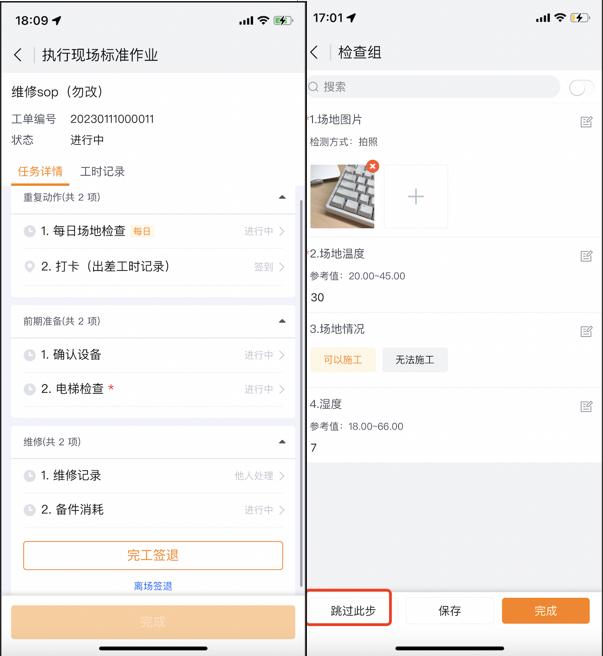Go back from 检查组 screen
The height and width of the screenshot is (656, 603).
[315, 52]
